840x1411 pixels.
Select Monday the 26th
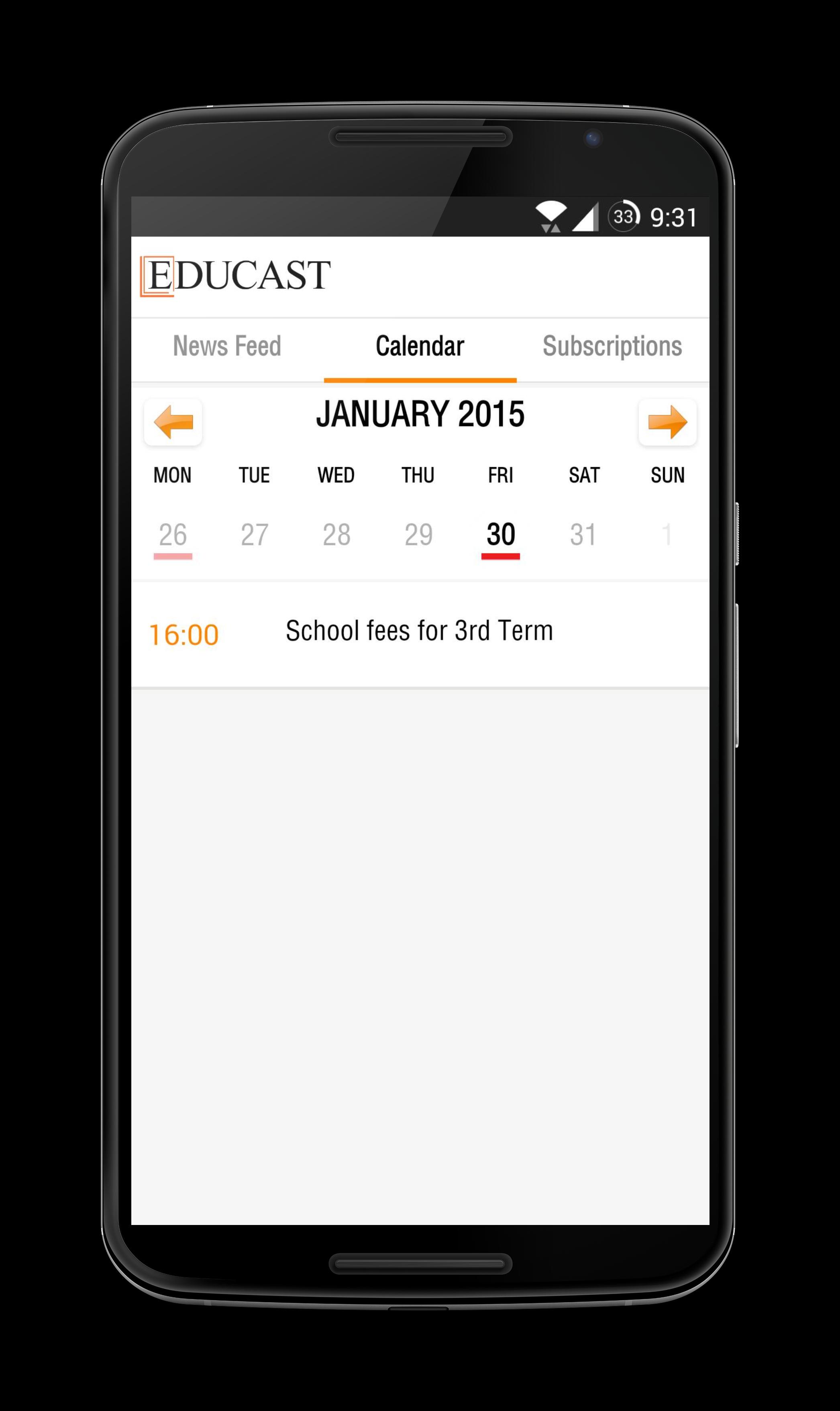coord(173,534)
